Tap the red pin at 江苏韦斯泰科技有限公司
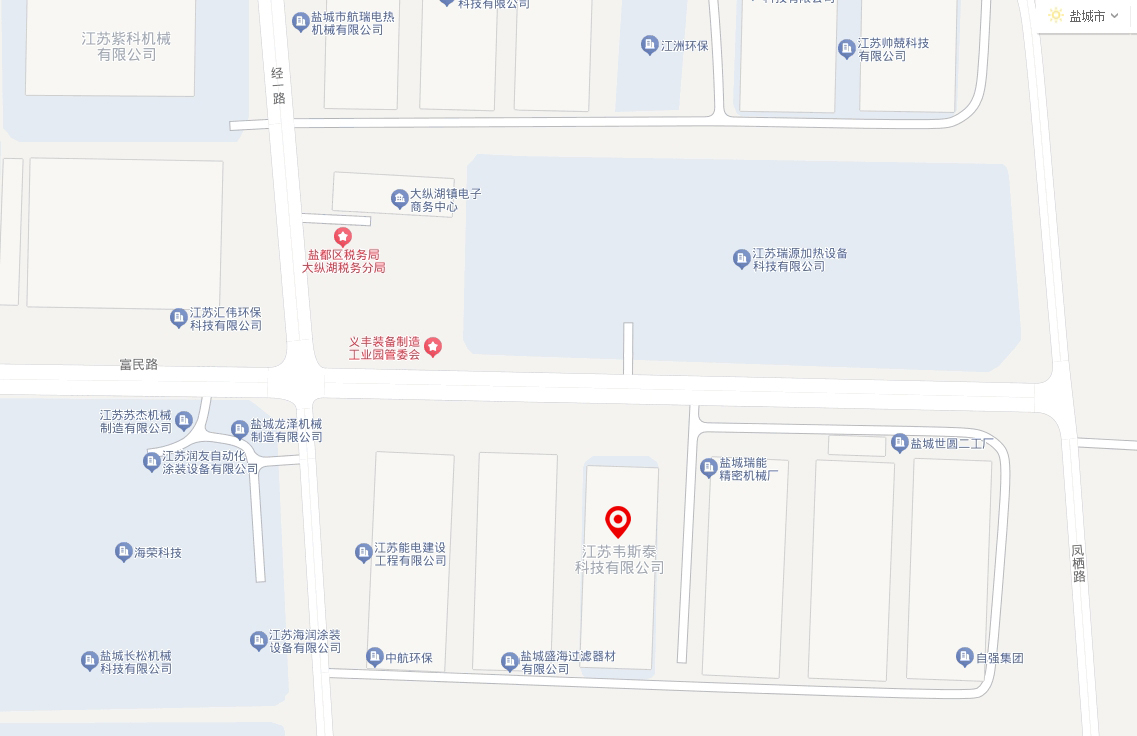Image resolution: width=1137 pixels, height=736 pixels. coord(618,521)
